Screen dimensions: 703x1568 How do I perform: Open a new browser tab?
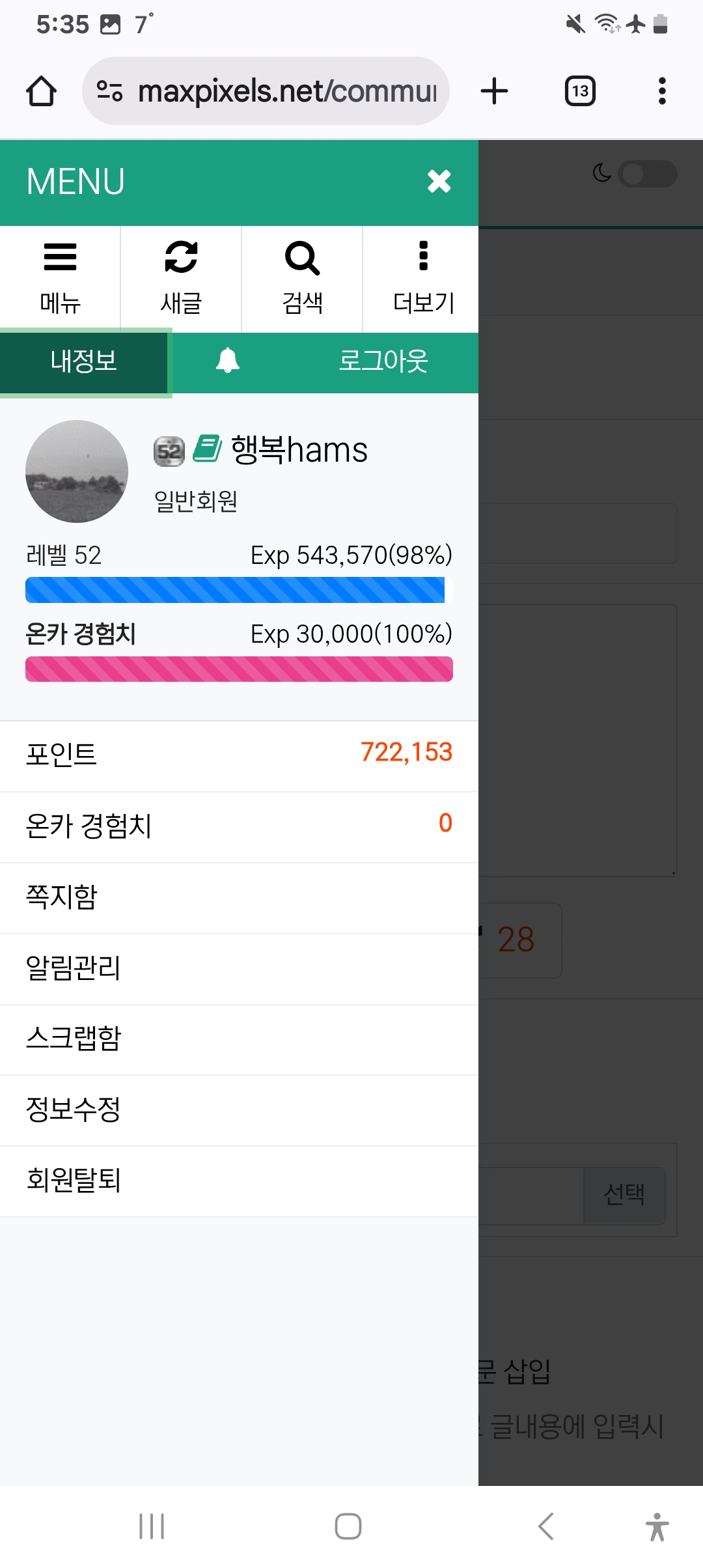click(x=494, y=91)
